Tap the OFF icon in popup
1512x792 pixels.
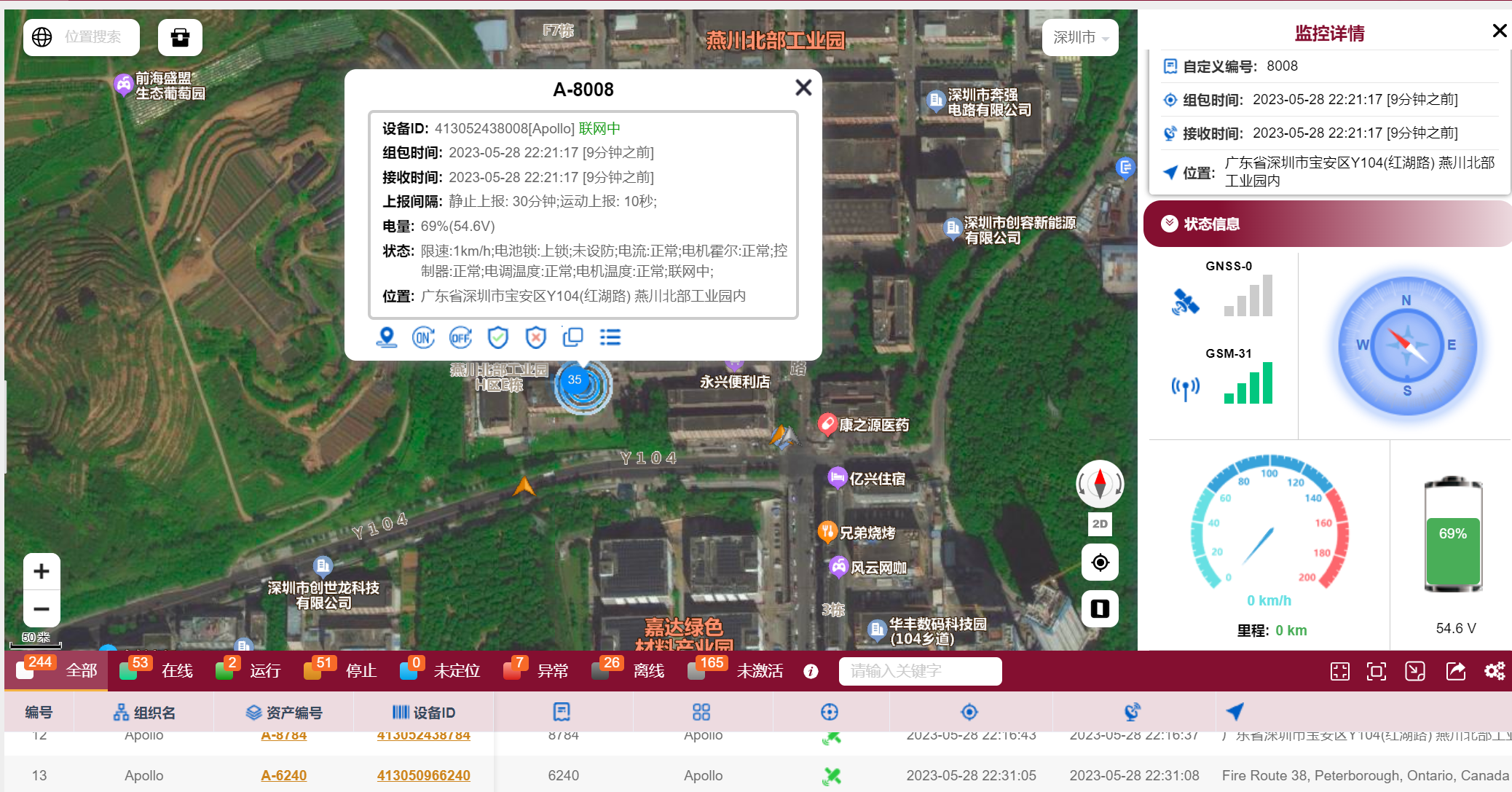tap(460, 337)
